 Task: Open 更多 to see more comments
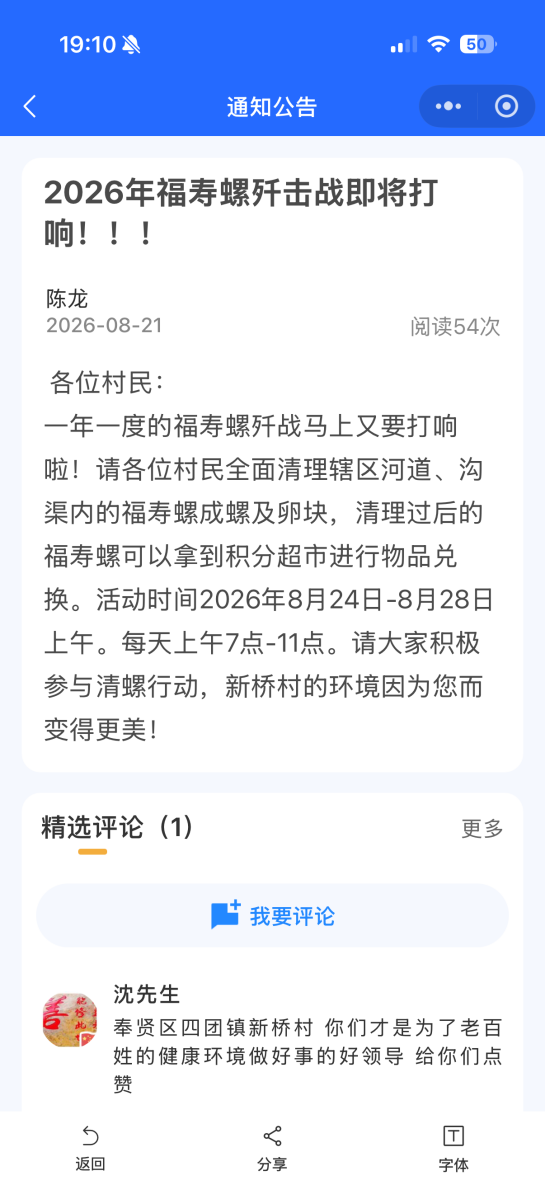(482, 828)
